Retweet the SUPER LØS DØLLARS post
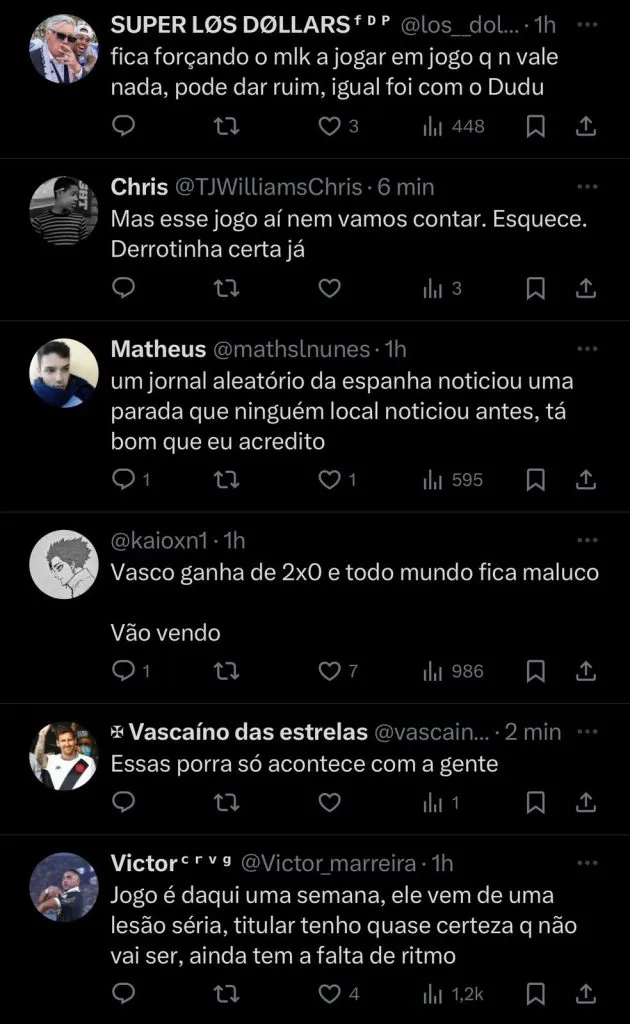This screenshot has width=630, height=1024. (x=227, y=126)
